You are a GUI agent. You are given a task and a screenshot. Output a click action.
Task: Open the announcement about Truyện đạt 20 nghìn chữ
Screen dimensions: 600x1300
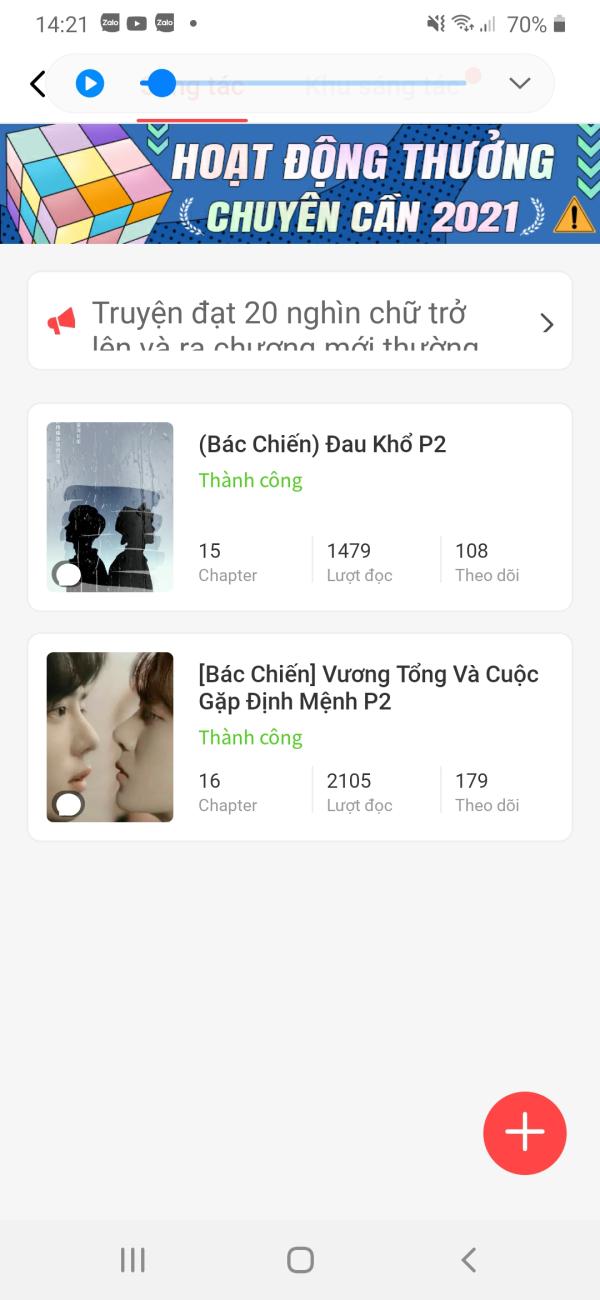click(x=300, y=322)
